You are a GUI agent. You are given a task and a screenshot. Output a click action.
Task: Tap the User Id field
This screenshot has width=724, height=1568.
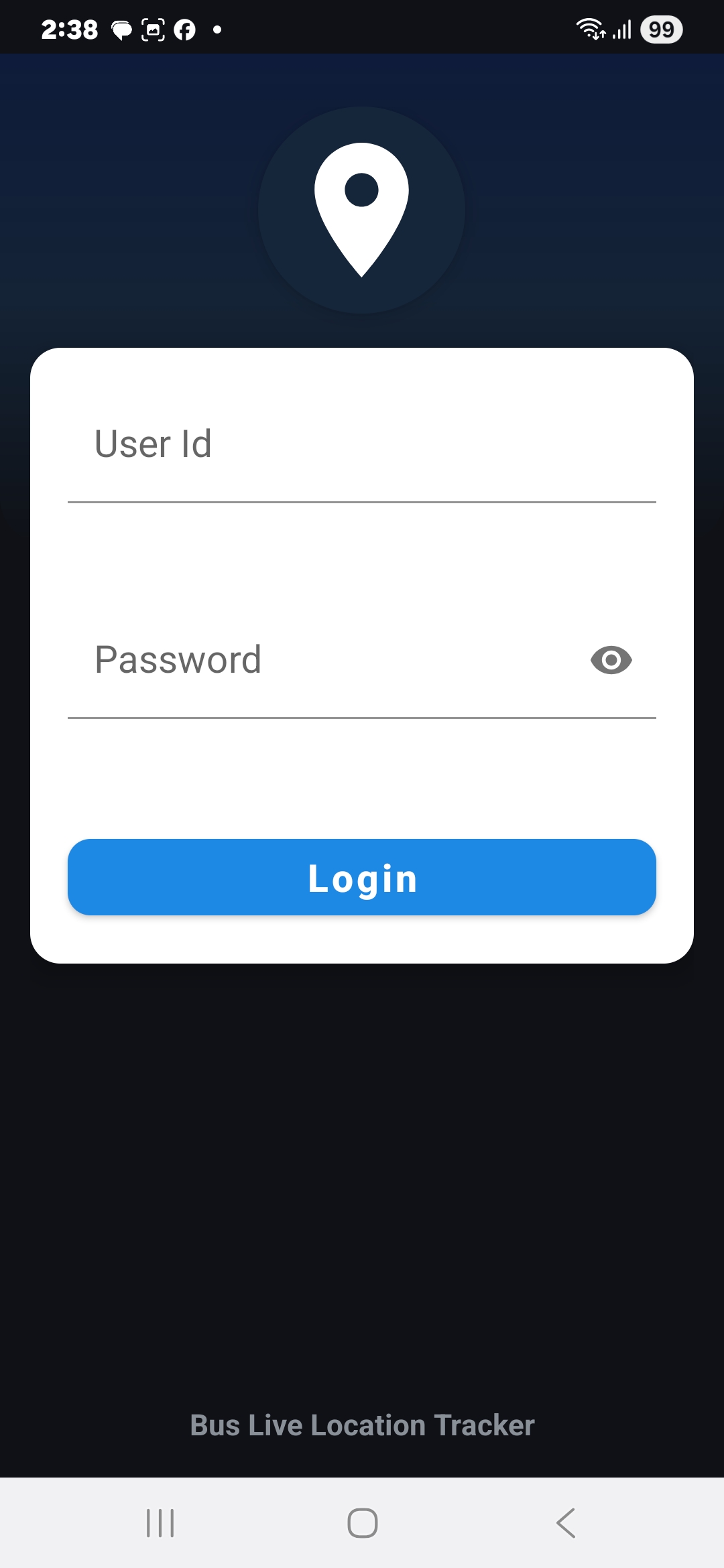[x=362, y=446]
